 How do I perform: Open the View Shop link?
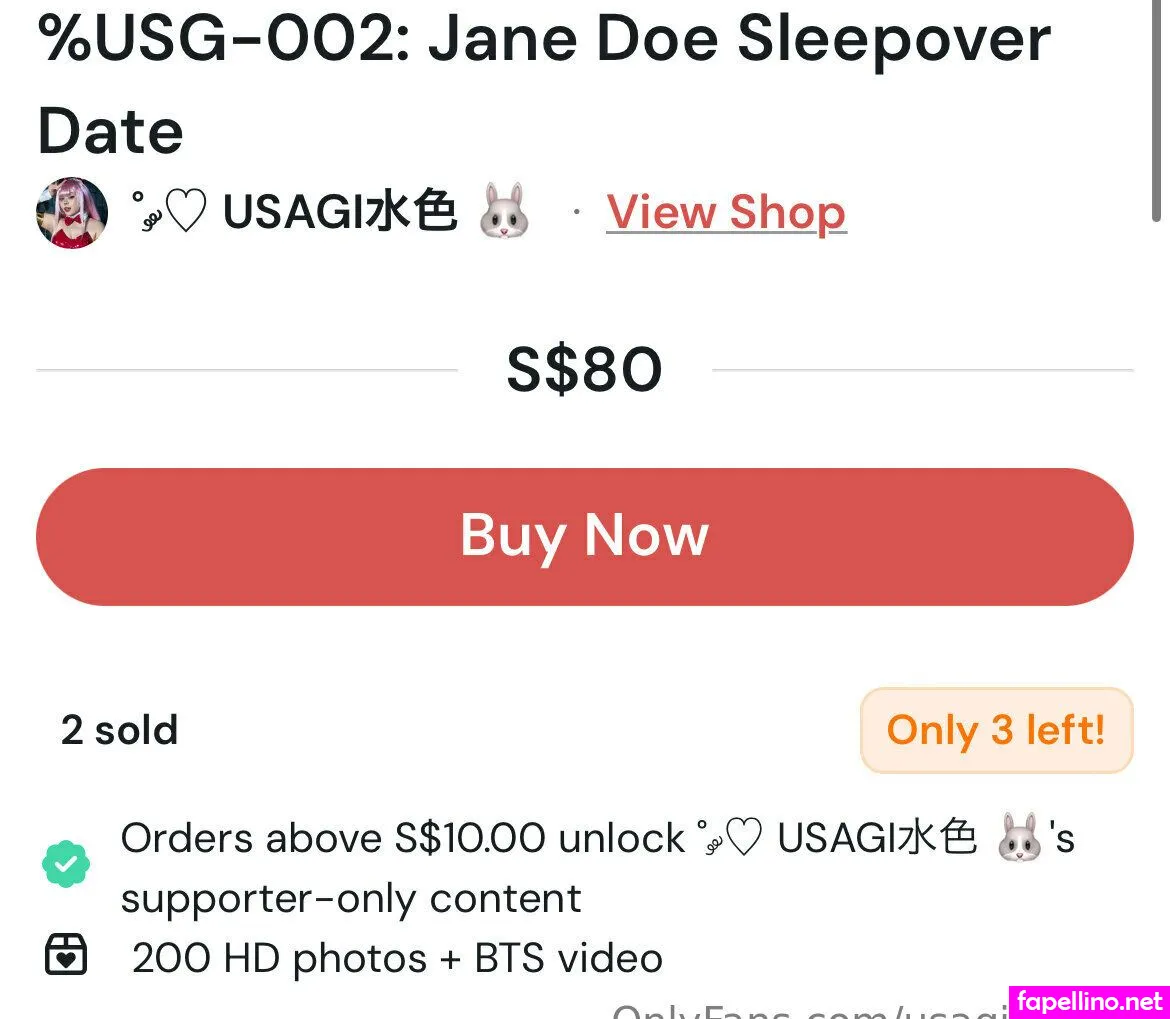(x=726, y=212)
